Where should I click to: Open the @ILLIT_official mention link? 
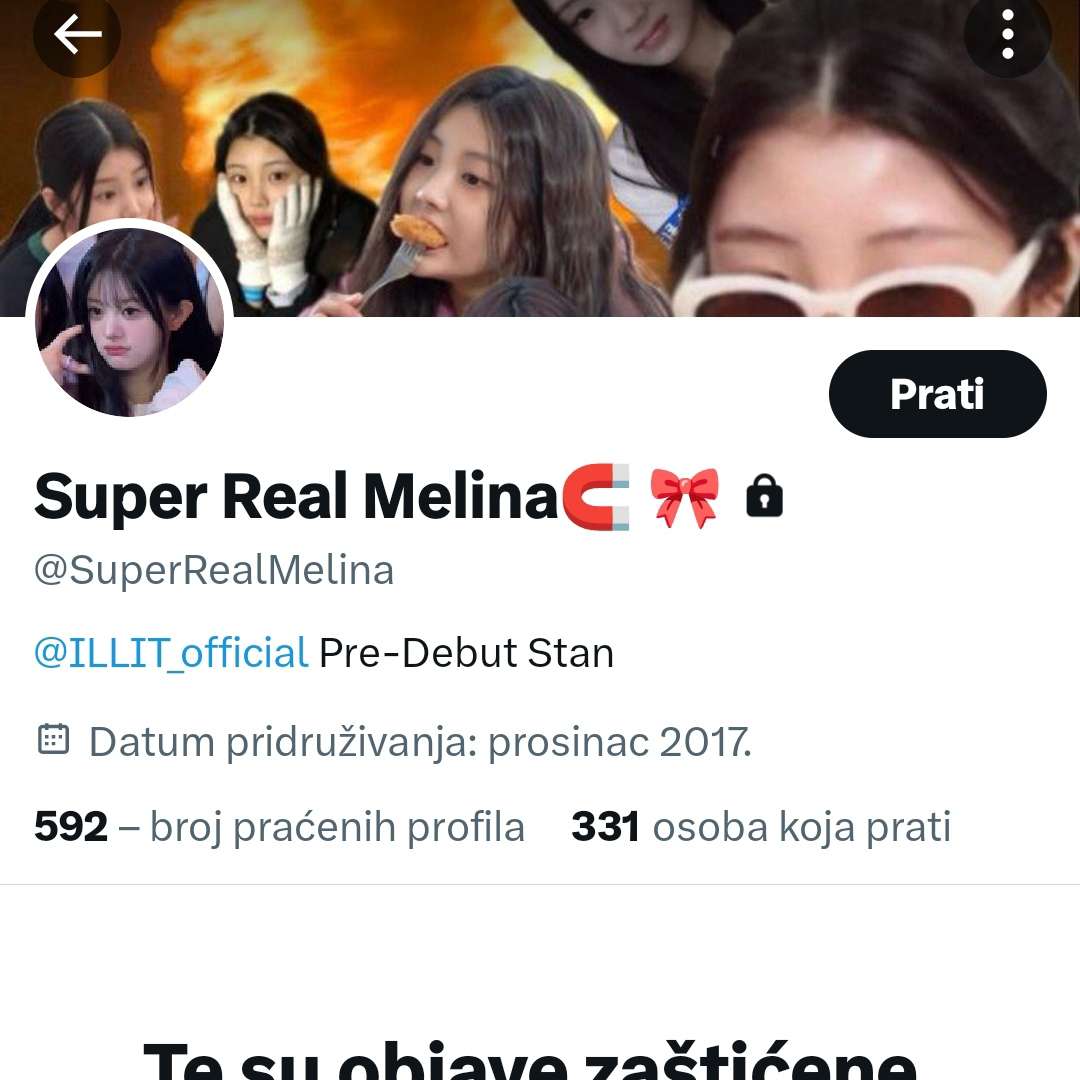pos(171,653)
